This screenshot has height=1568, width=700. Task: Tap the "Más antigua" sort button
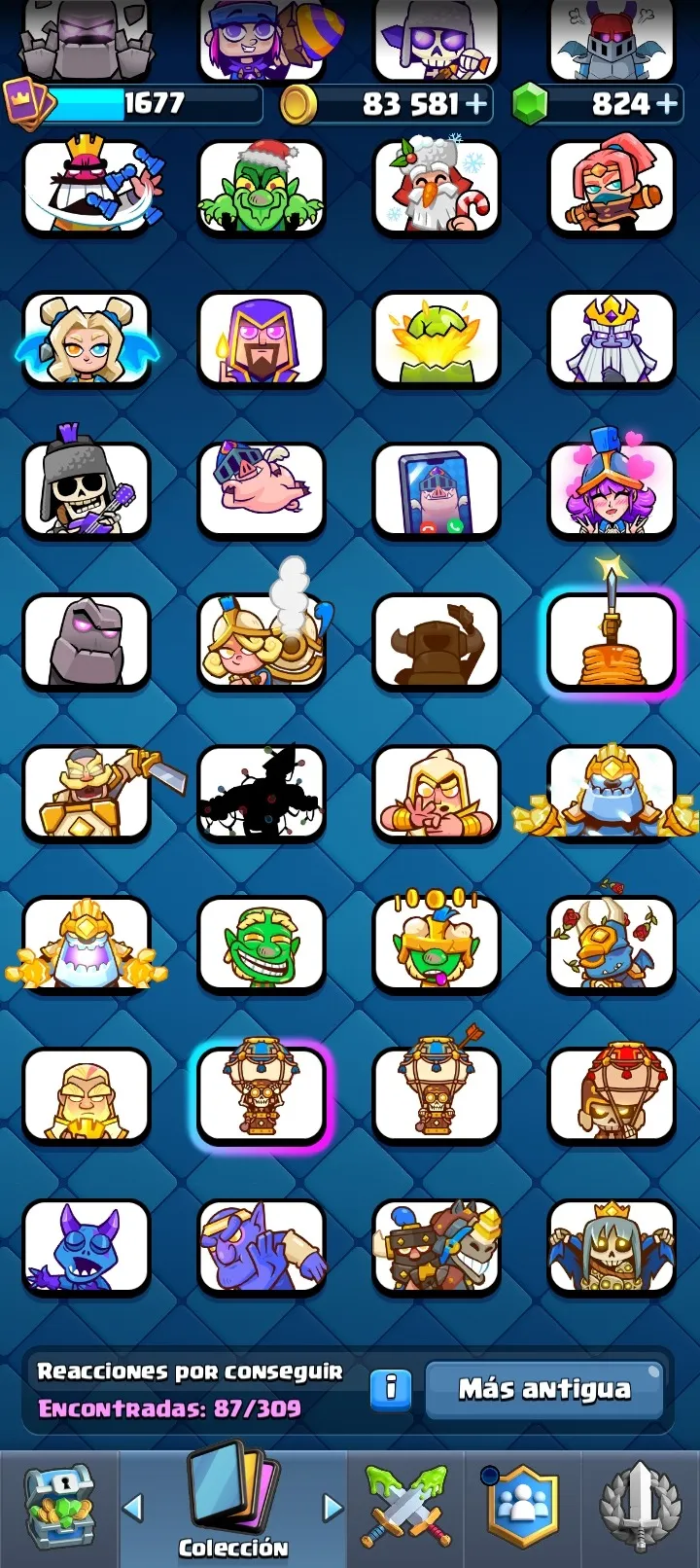[544, 1389]
